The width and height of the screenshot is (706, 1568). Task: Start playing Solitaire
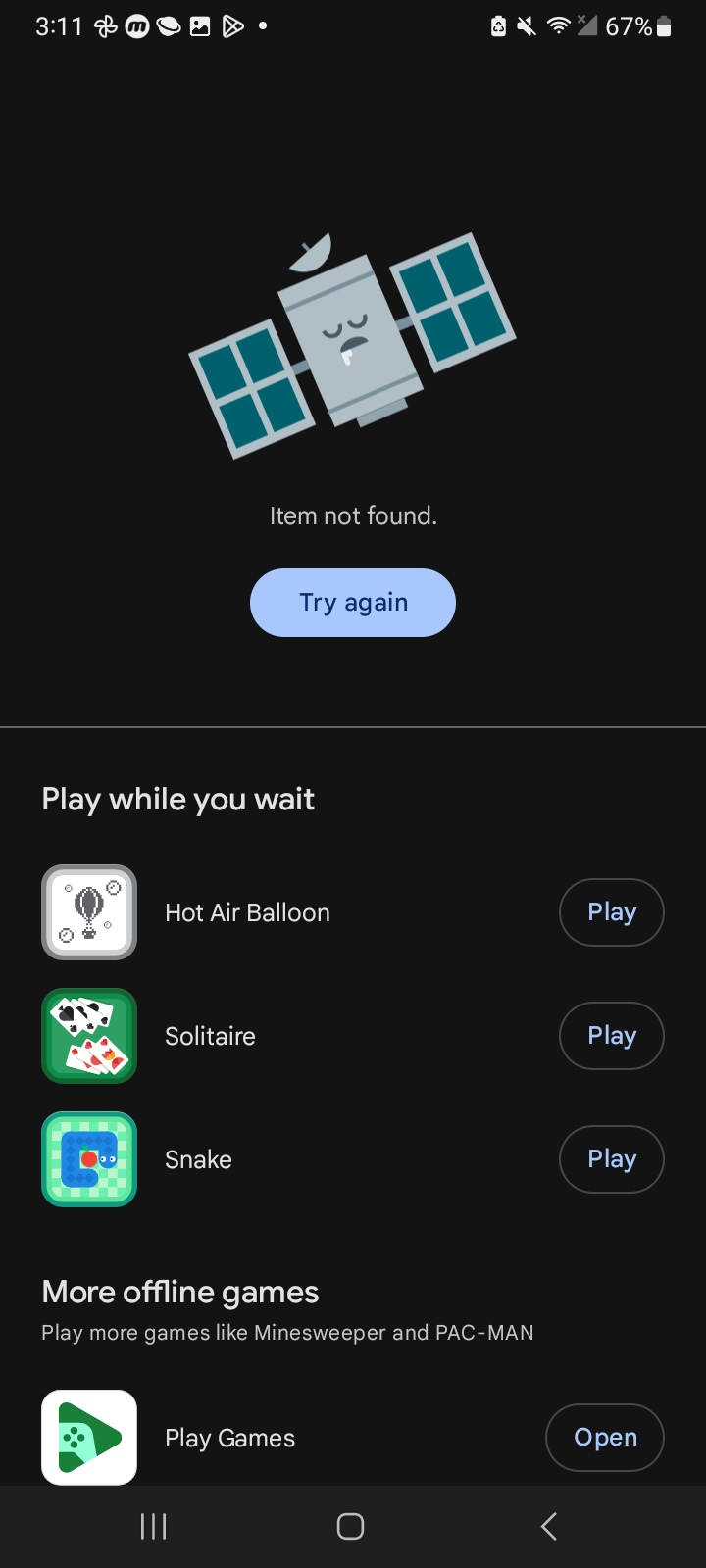tap(611, 1036)
